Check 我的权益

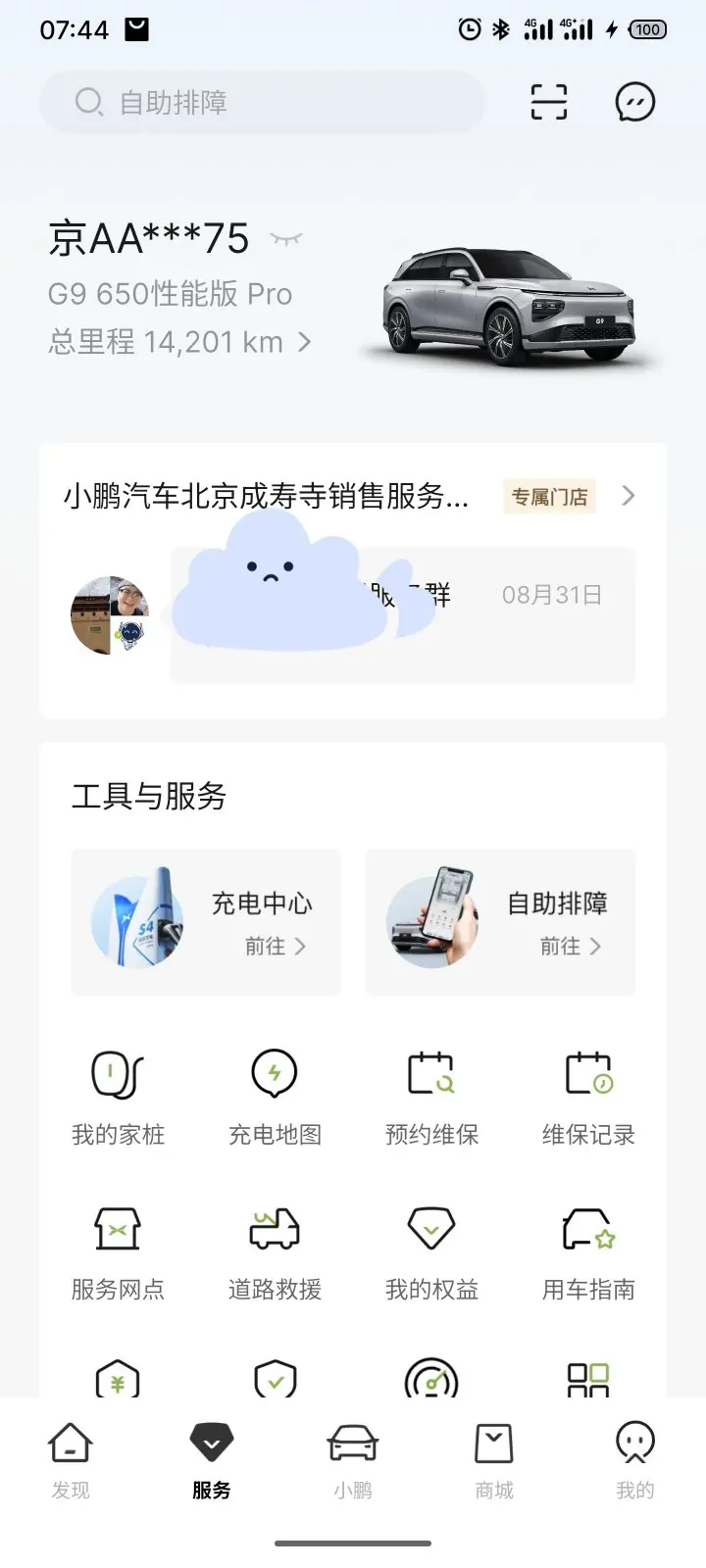click(x=431, y=1252)
